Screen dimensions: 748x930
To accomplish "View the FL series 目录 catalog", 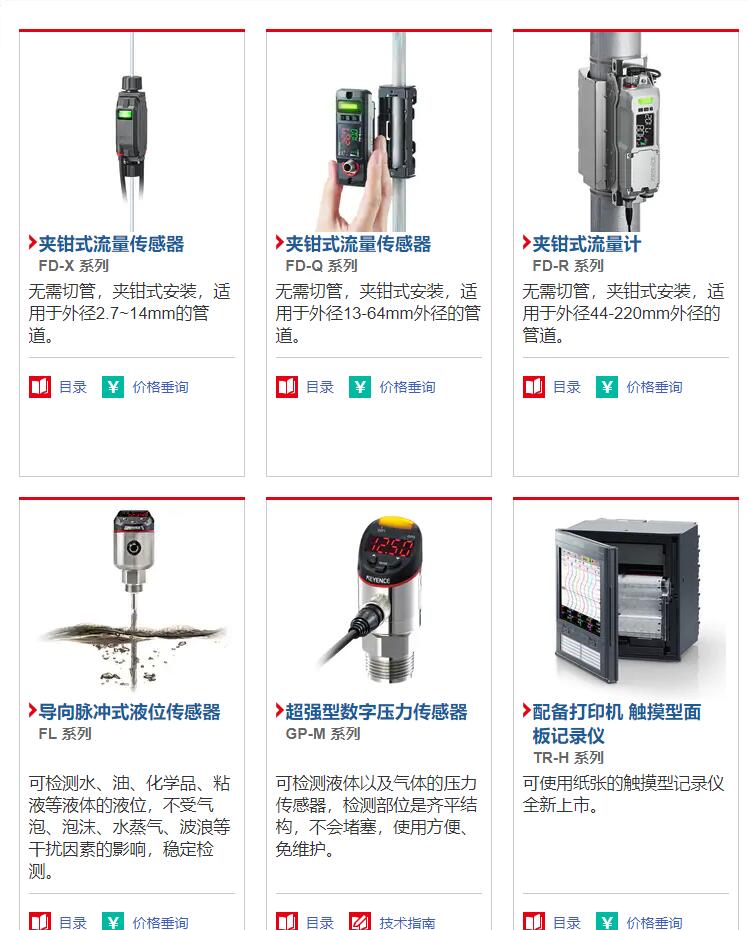I will tap(72, 922).
